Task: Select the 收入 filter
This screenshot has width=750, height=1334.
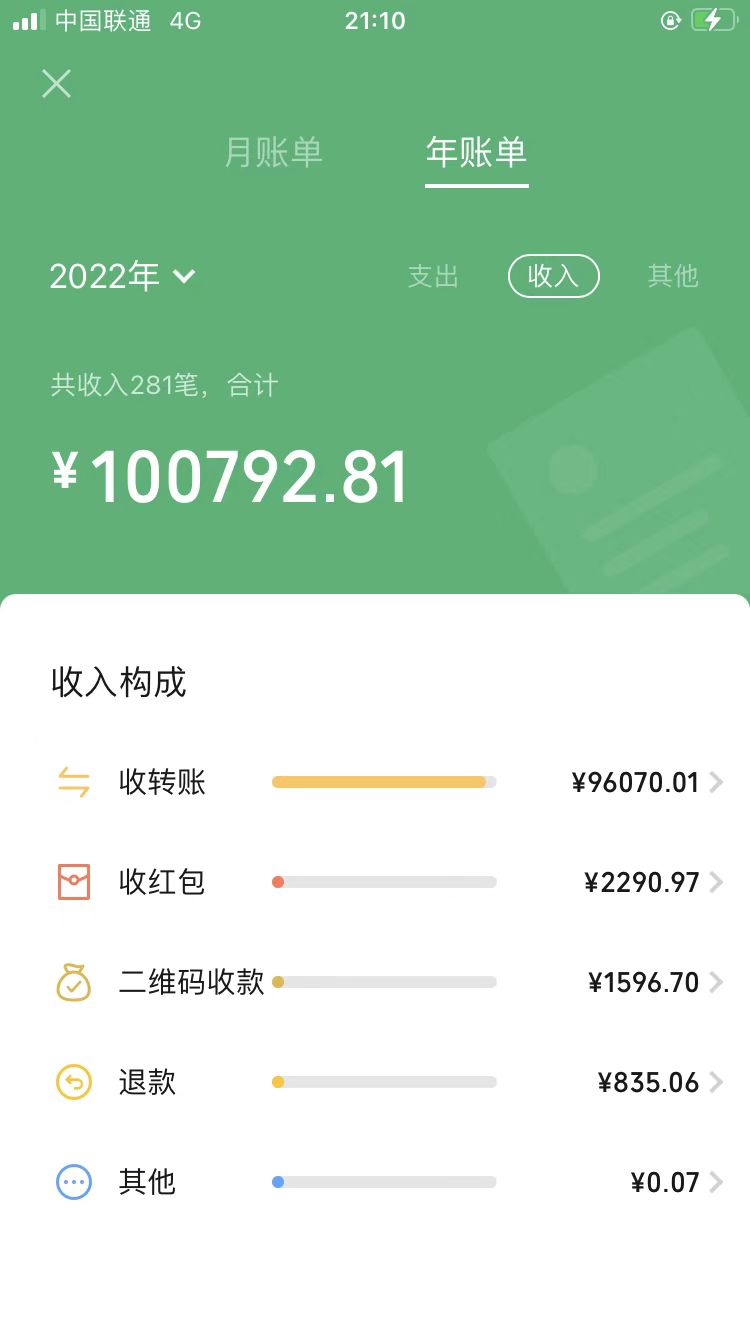Action: tap(553, 276)
